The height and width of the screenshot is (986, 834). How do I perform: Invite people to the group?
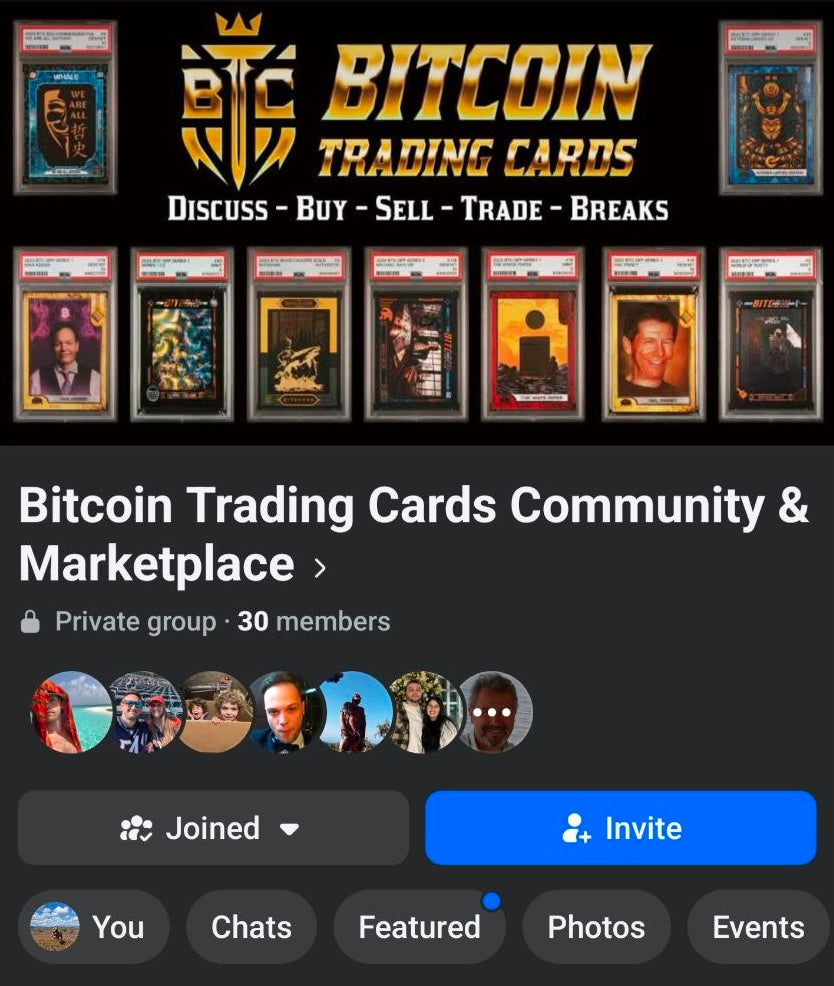tap(620, 828)
